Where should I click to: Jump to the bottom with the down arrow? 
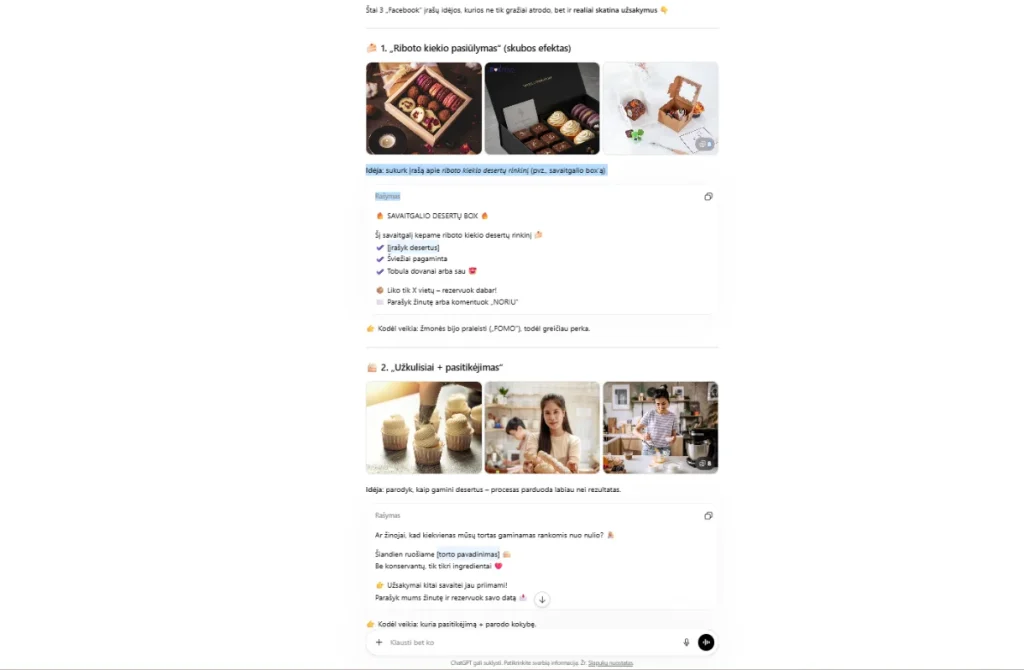click(542, 600)
